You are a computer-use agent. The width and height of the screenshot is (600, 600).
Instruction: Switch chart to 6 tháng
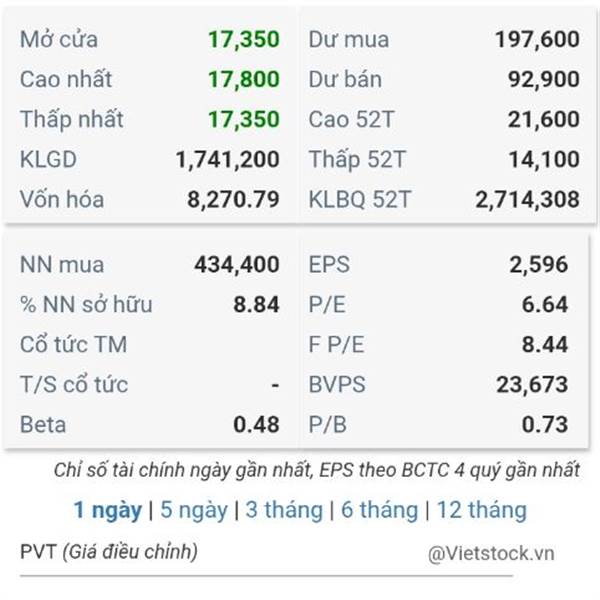coord(380,511)
